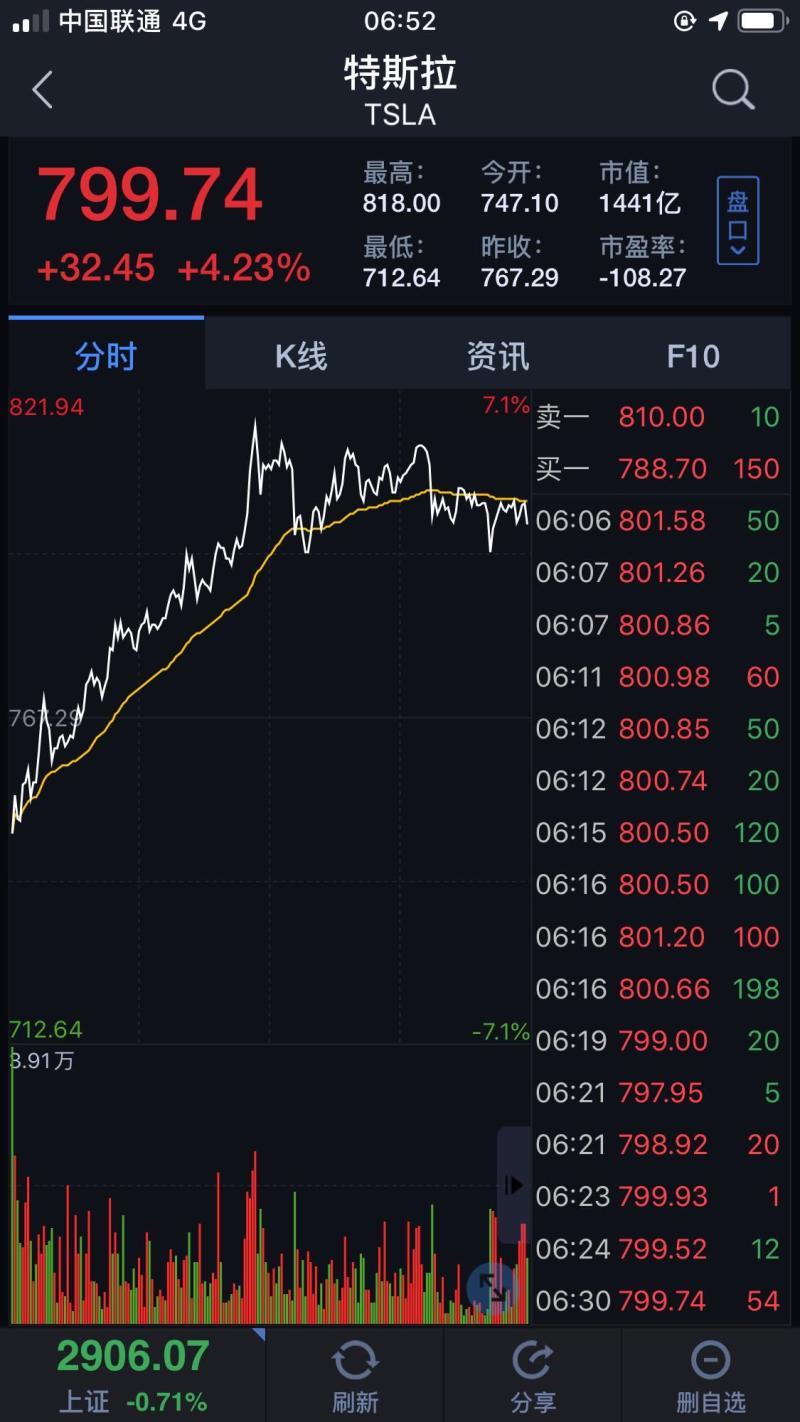Collapse the trade list side panel arrow
This screenshot has width=800, height=1422.
pos(514,1185)
